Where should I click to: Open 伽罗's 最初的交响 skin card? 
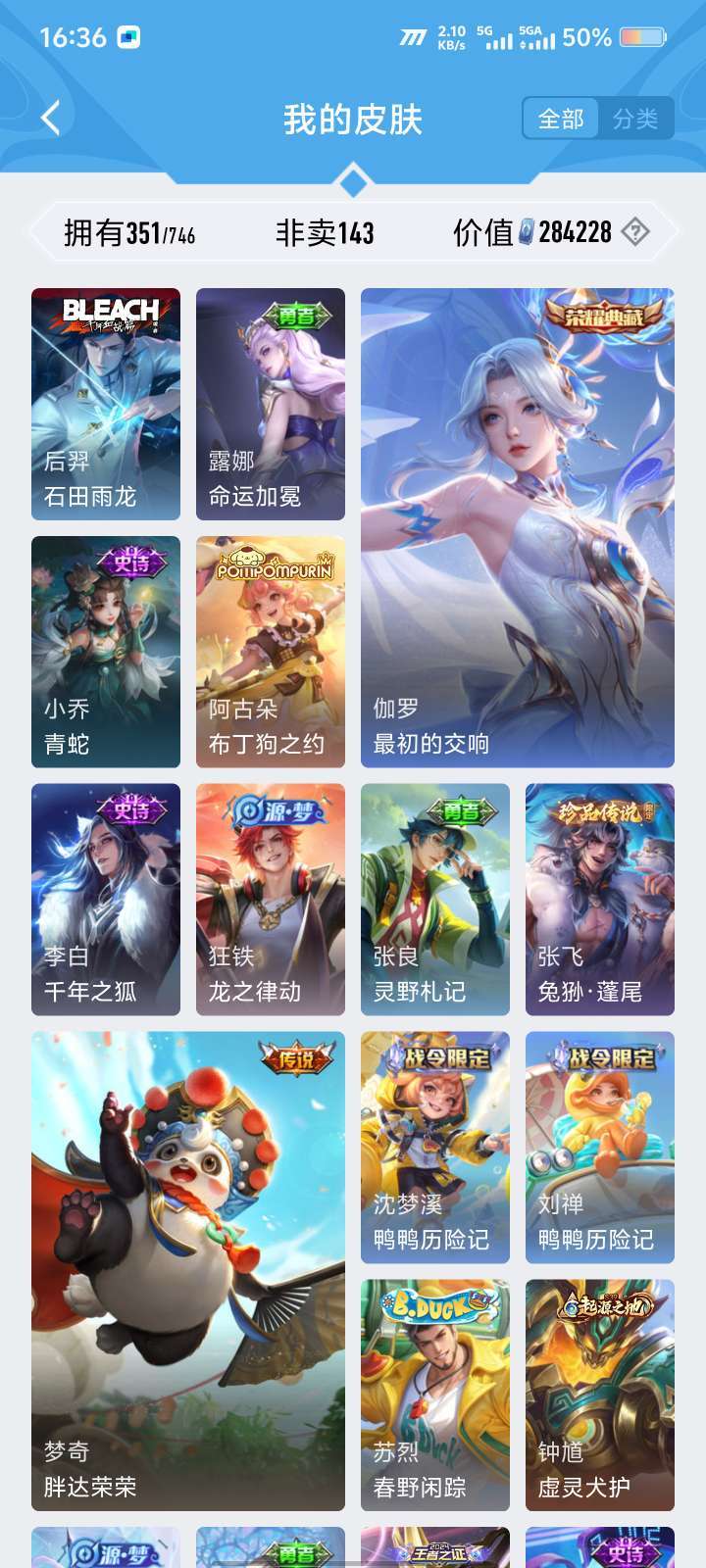pyautogui.click(x=520, y=519)
